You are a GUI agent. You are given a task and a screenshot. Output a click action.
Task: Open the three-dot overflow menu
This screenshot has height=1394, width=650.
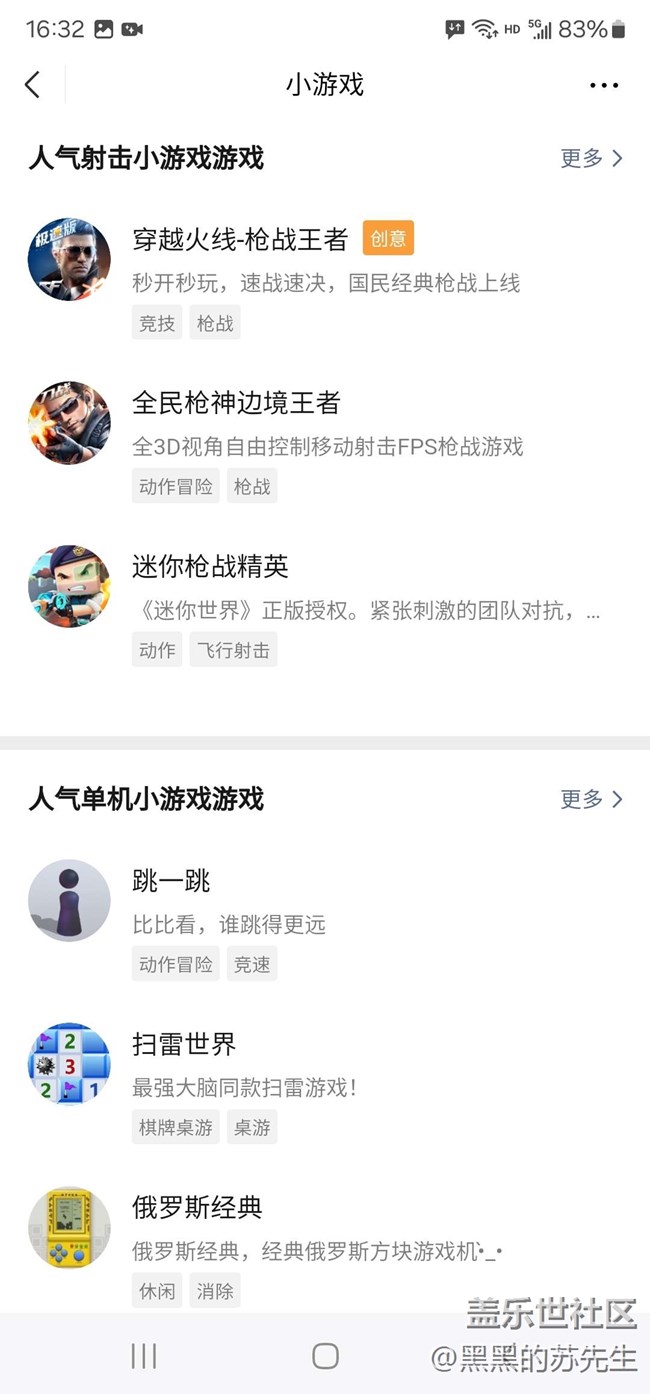604,85
